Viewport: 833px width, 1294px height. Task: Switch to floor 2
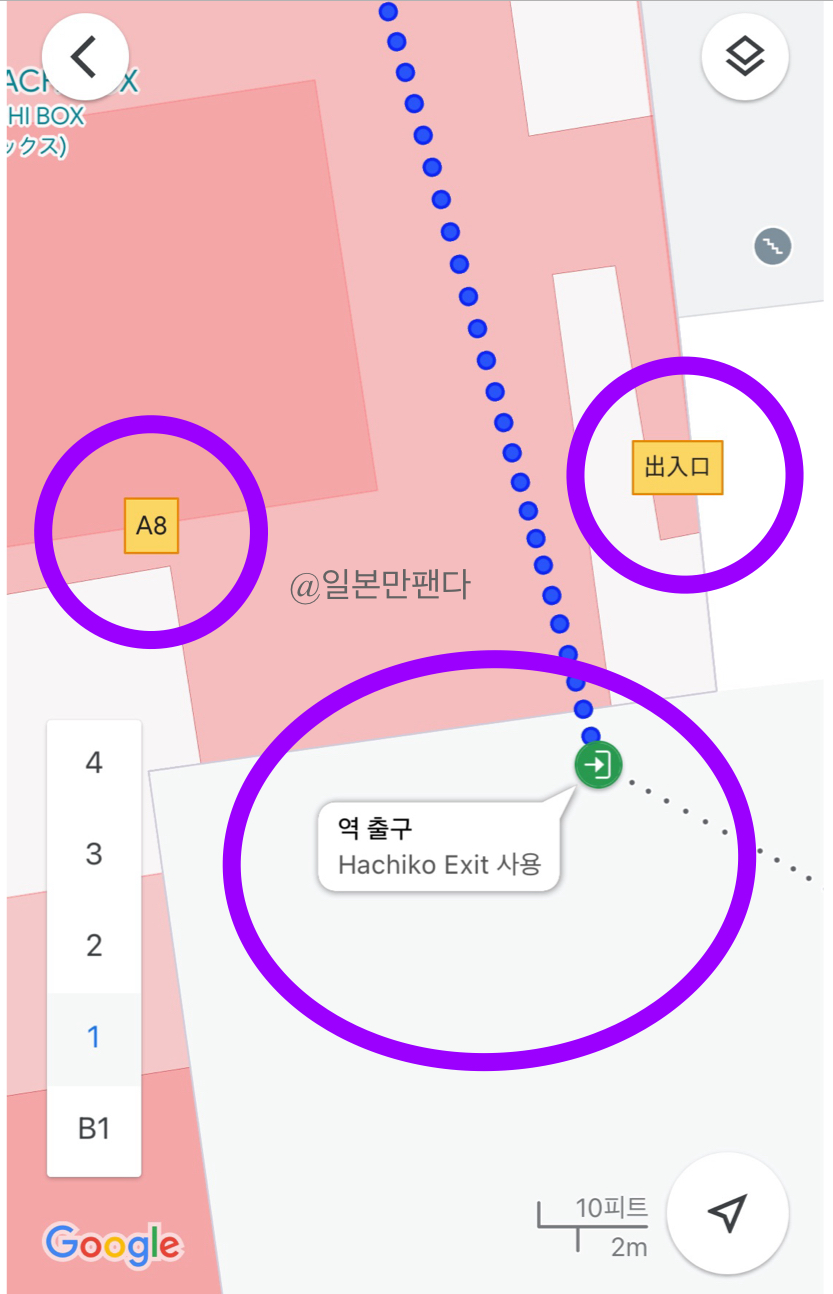click(x=93, y=945)
